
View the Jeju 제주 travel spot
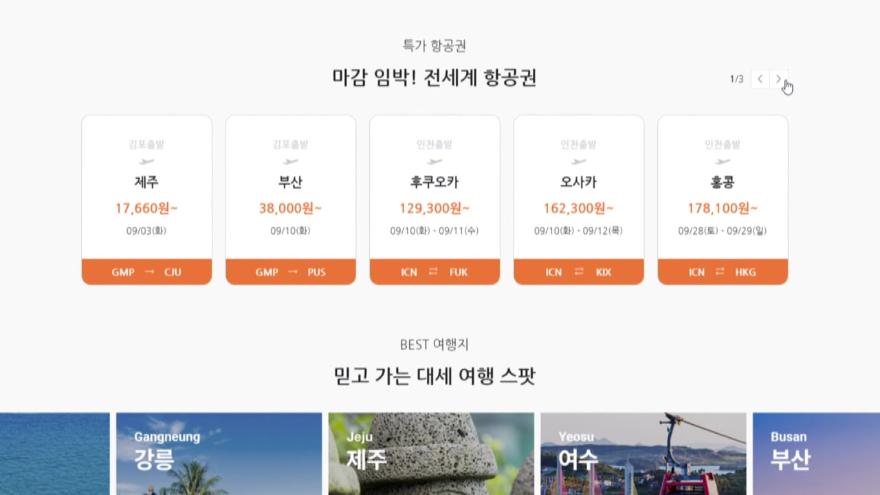[431, 453]
